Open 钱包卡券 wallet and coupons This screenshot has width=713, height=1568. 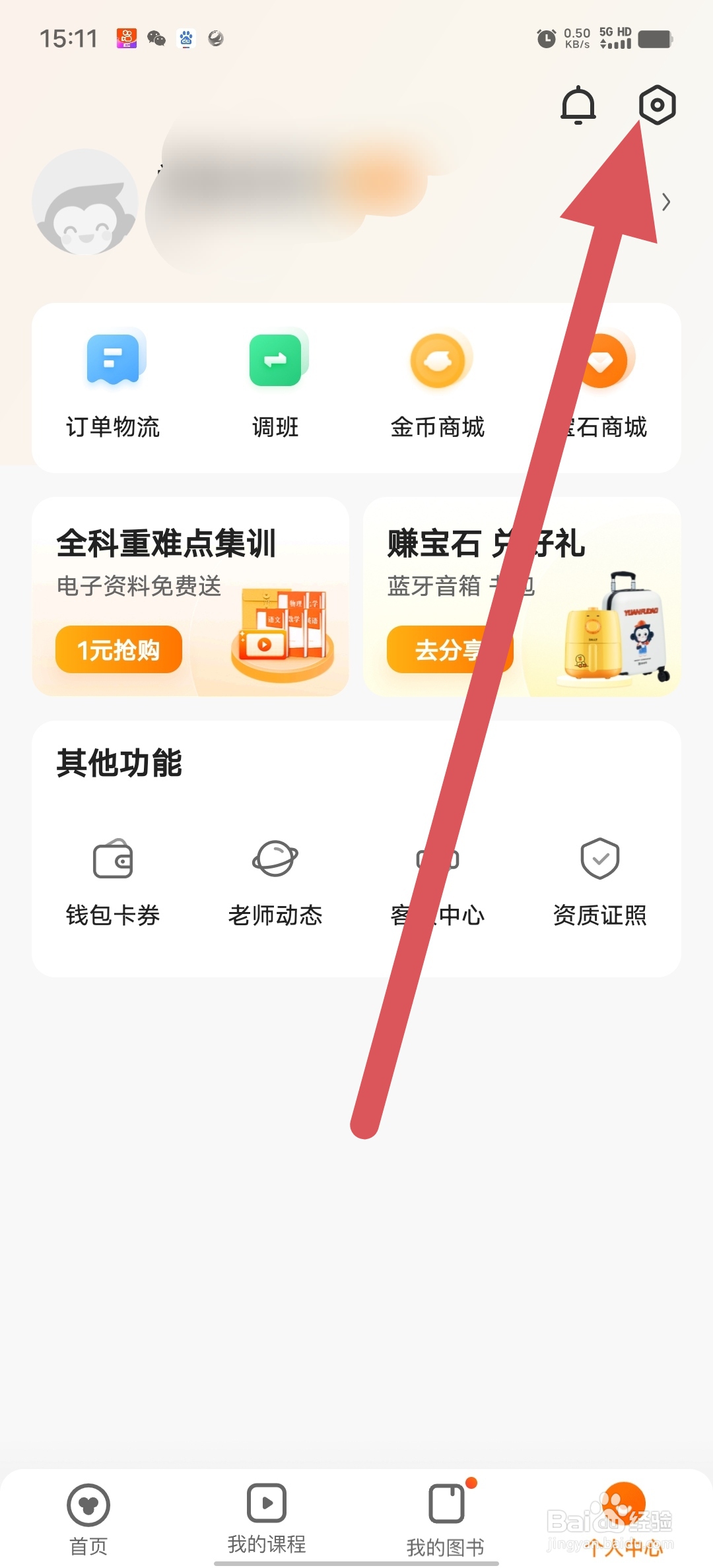coord(112,881)
